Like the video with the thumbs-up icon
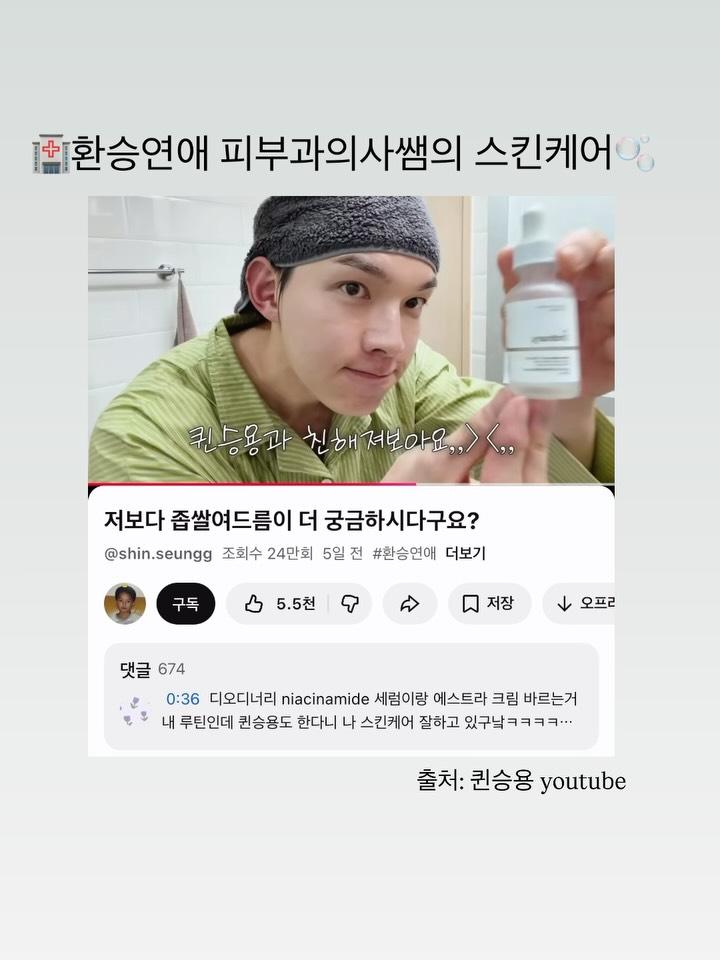720x960 pixels. coord(255,604)
